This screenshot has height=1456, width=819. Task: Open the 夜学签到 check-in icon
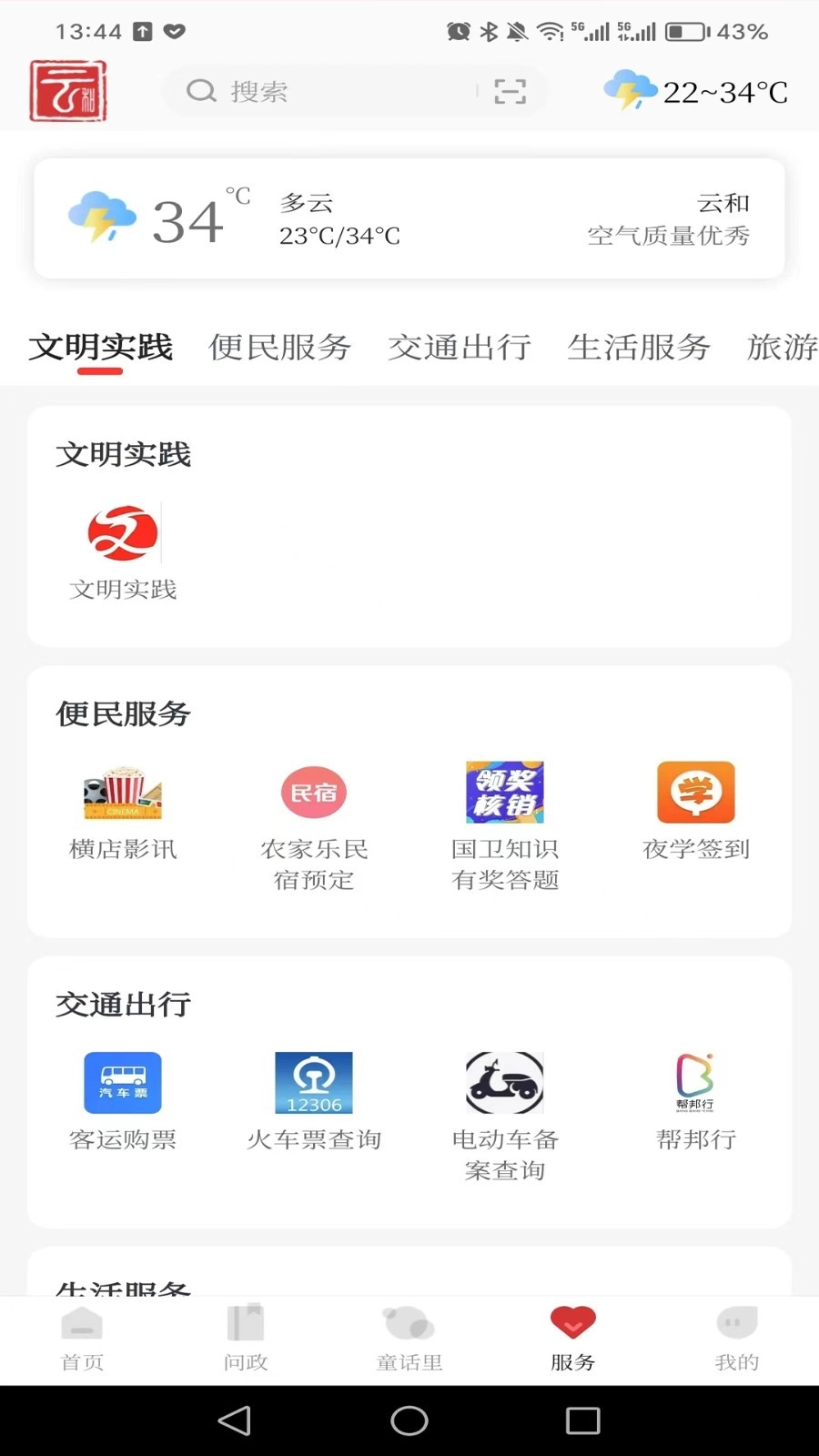(696, 792)
